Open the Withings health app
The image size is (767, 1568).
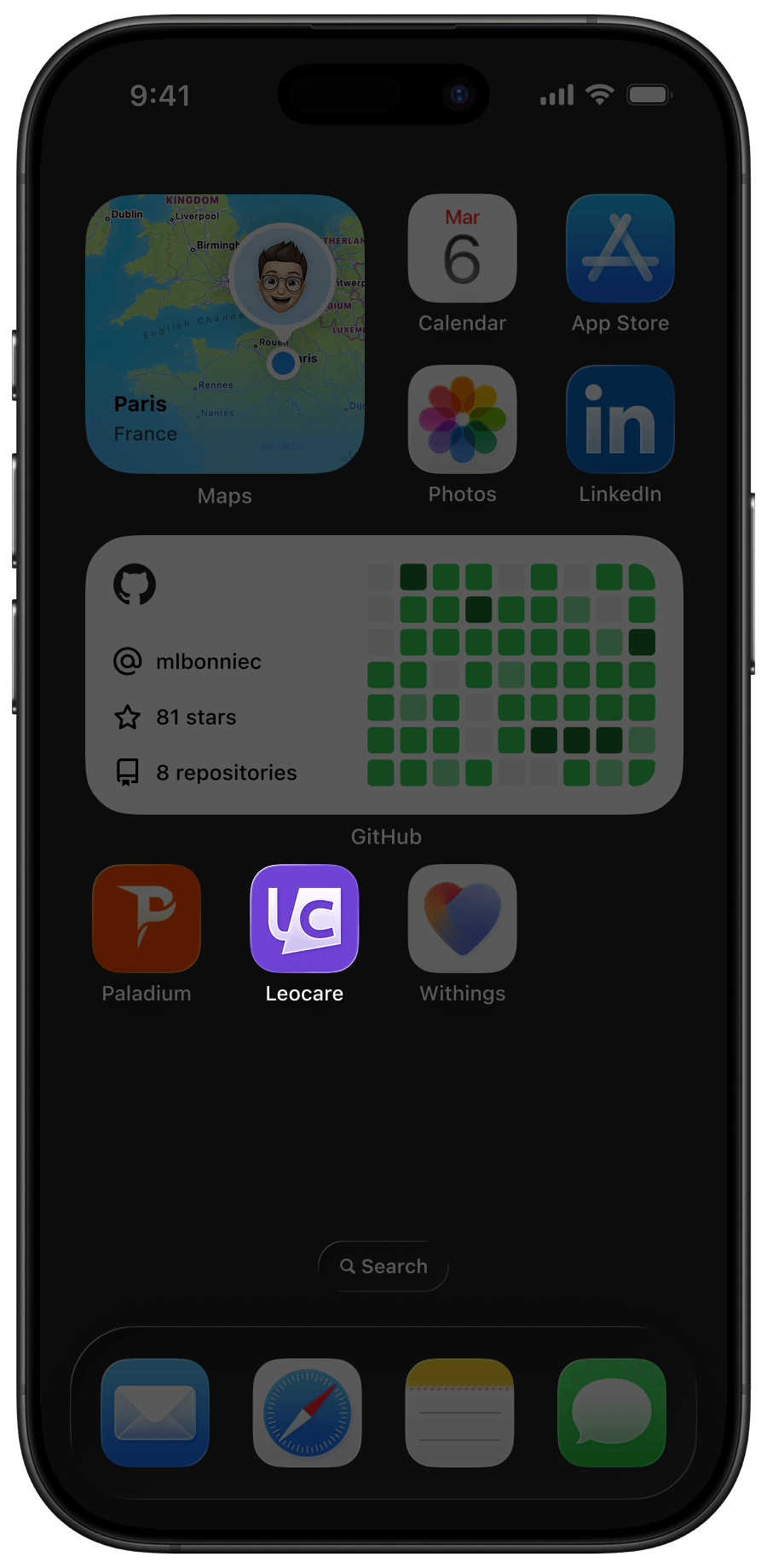tap(462, 919)
